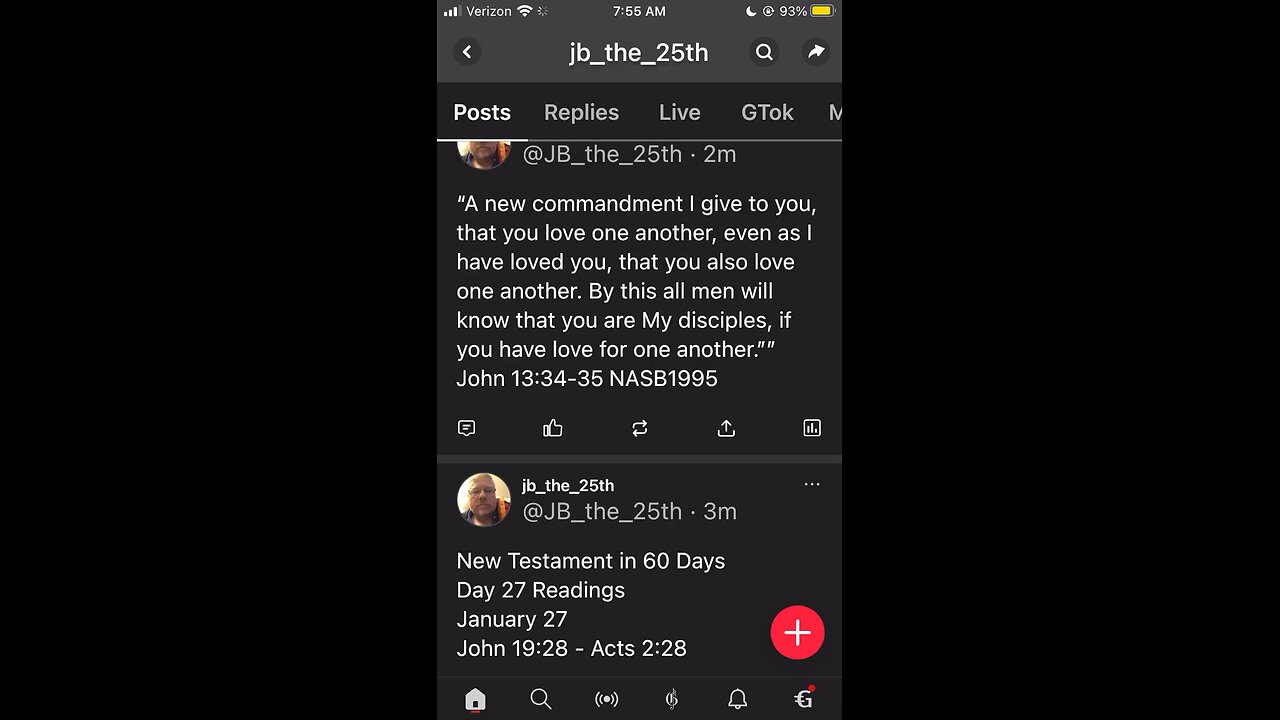The width and height of the screenshot is (1280, 720).
Task: Switch to the Replies tab
Action: tap(581, 113)
